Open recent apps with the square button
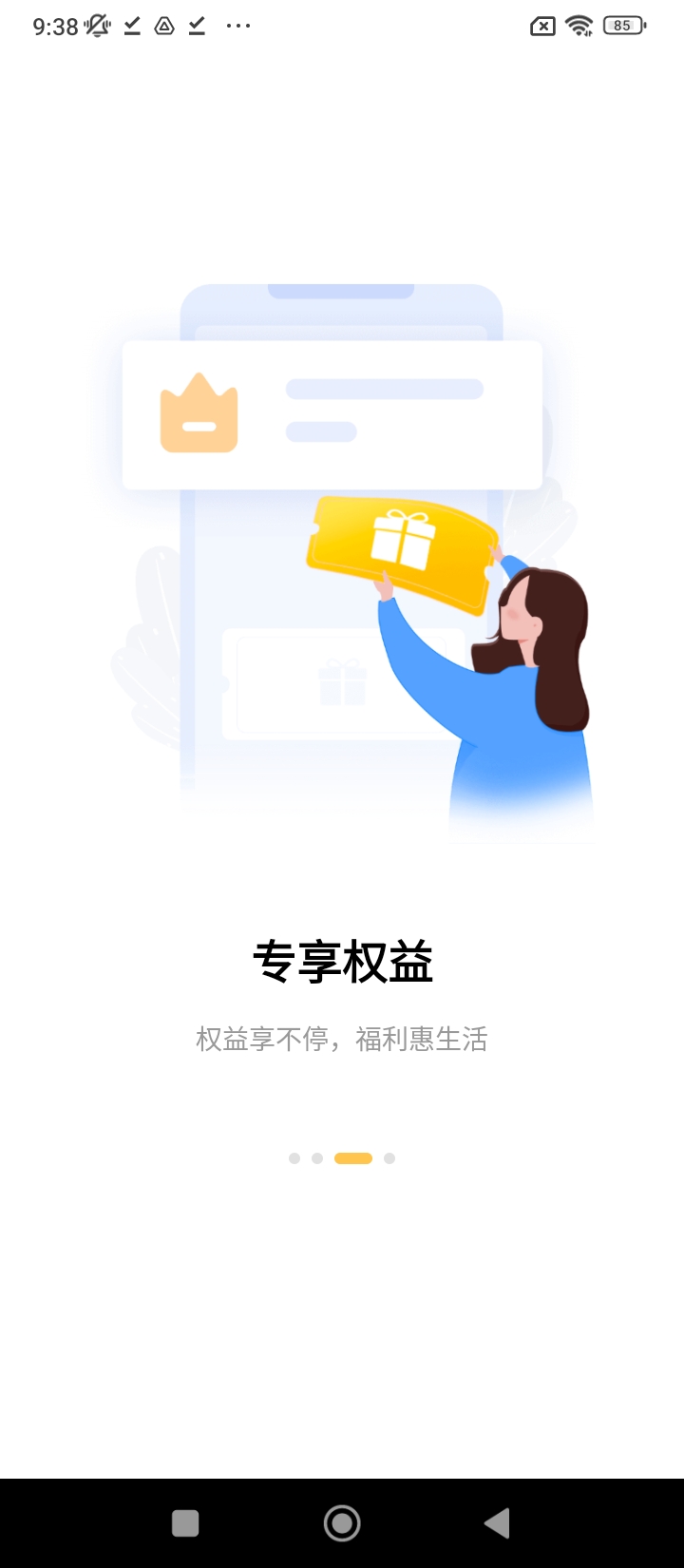Image resolution: width=684 pixels, height=1568 pixels. coord(185,1523)
